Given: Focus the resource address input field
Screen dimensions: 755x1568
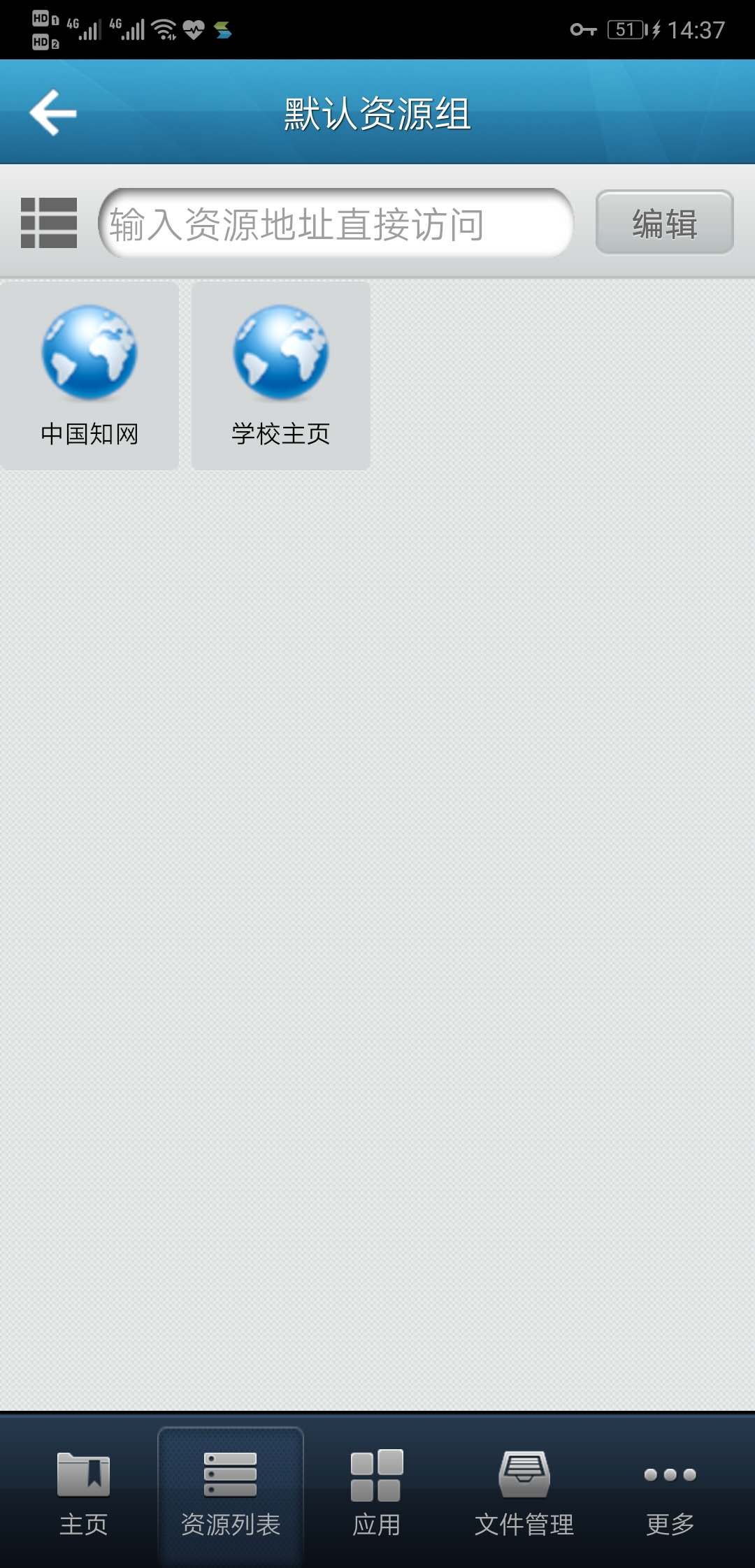Looking at the screenshot, I should (x=336, y=224).
